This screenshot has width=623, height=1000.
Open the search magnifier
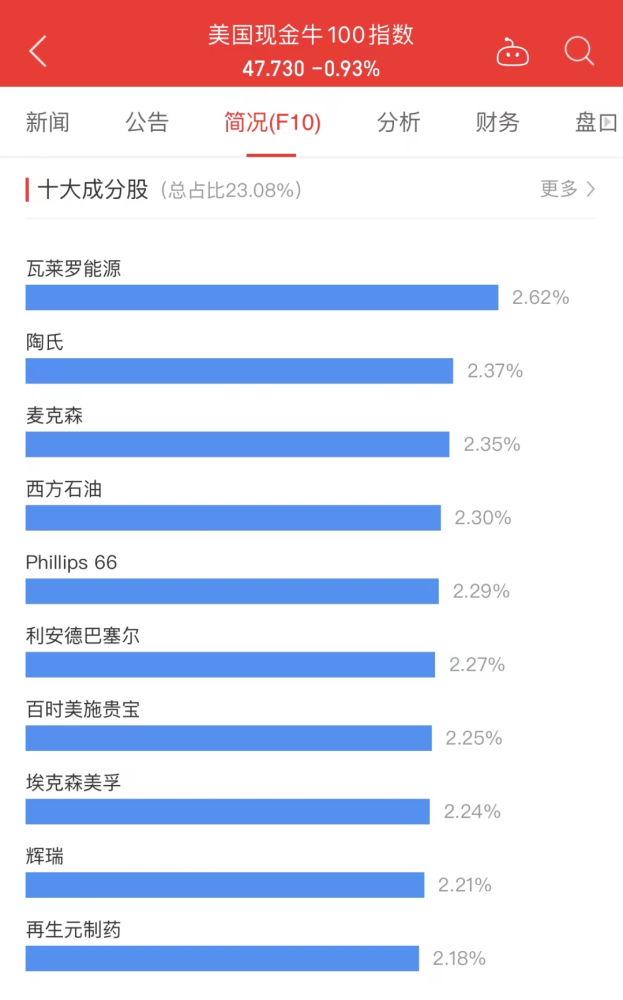click(579, 51)
